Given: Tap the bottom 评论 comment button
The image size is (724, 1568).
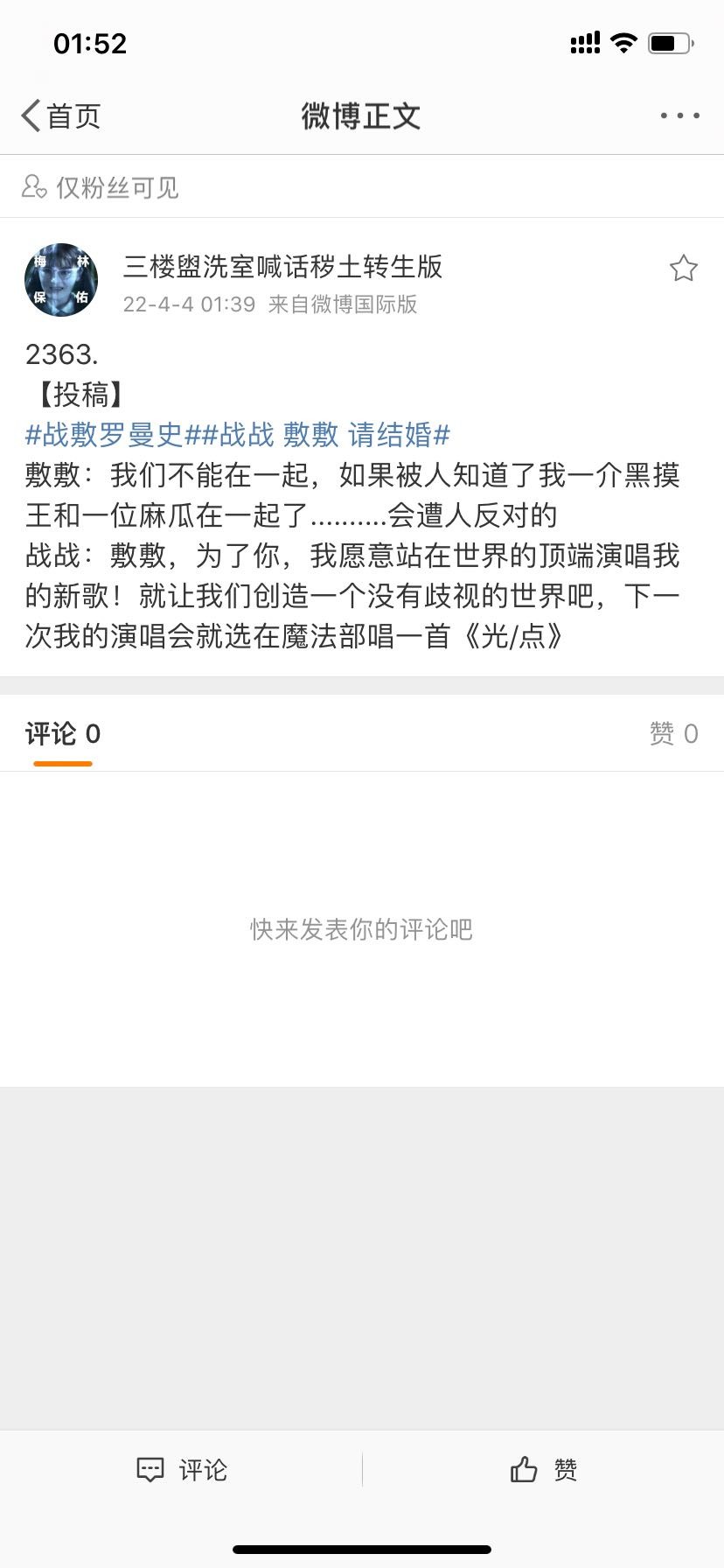Looking at the screenshot, I should [x=182, y=1470].
